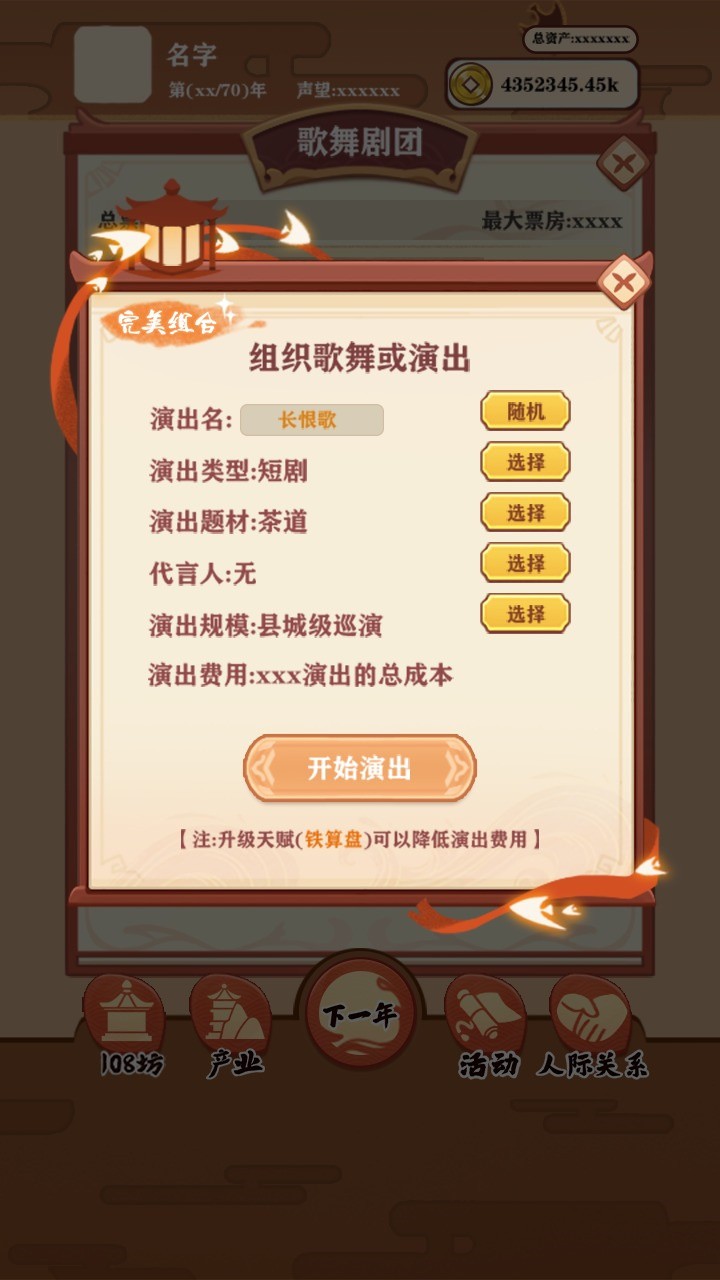This screenshot has width=720, height=1280.
Task: Open the 人际关系 section
Action: click(x=592, y=1024)
